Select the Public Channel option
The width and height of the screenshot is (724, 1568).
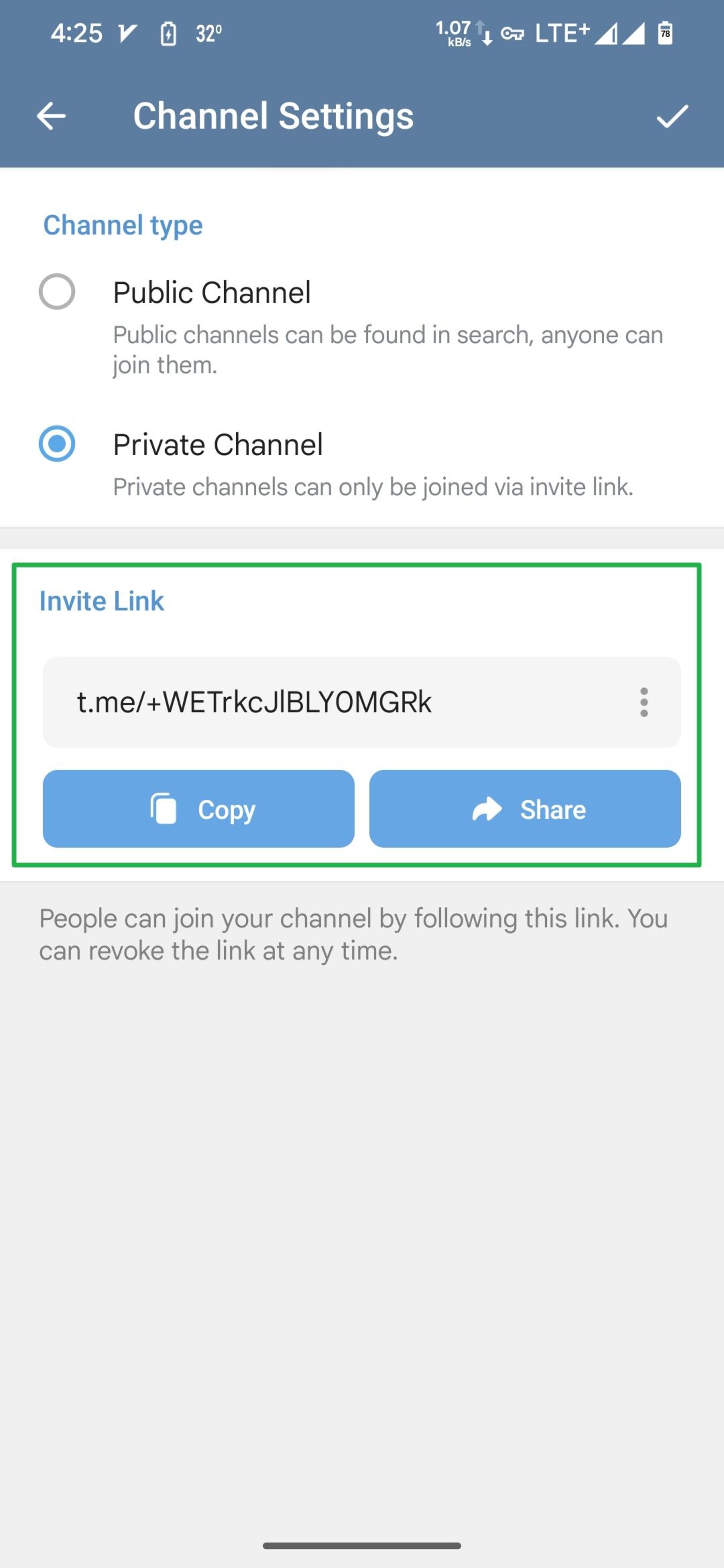pyautogui.click(x=57, y=292)
